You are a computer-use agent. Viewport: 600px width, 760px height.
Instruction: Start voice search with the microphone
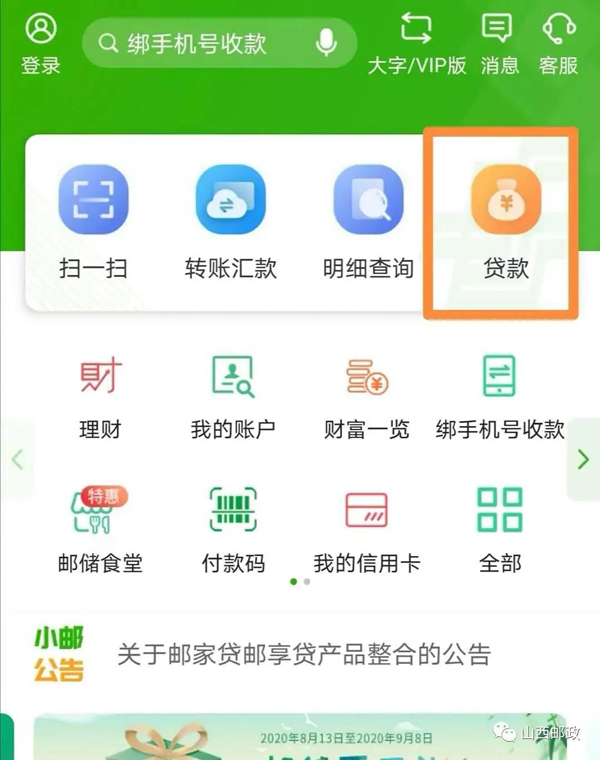pos(325,43)
